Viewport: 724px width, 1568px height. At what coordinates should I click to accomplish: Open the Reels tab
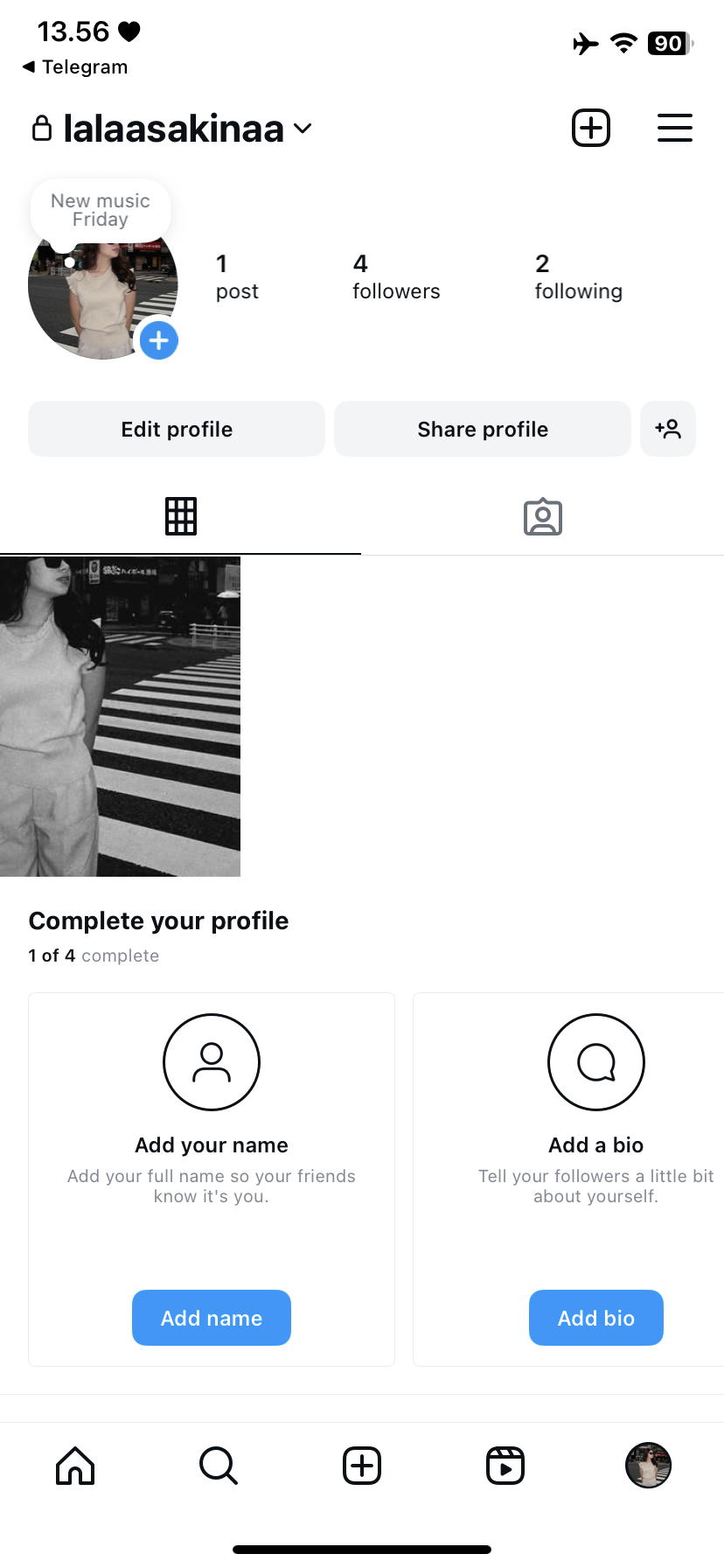click(505, 1466)
